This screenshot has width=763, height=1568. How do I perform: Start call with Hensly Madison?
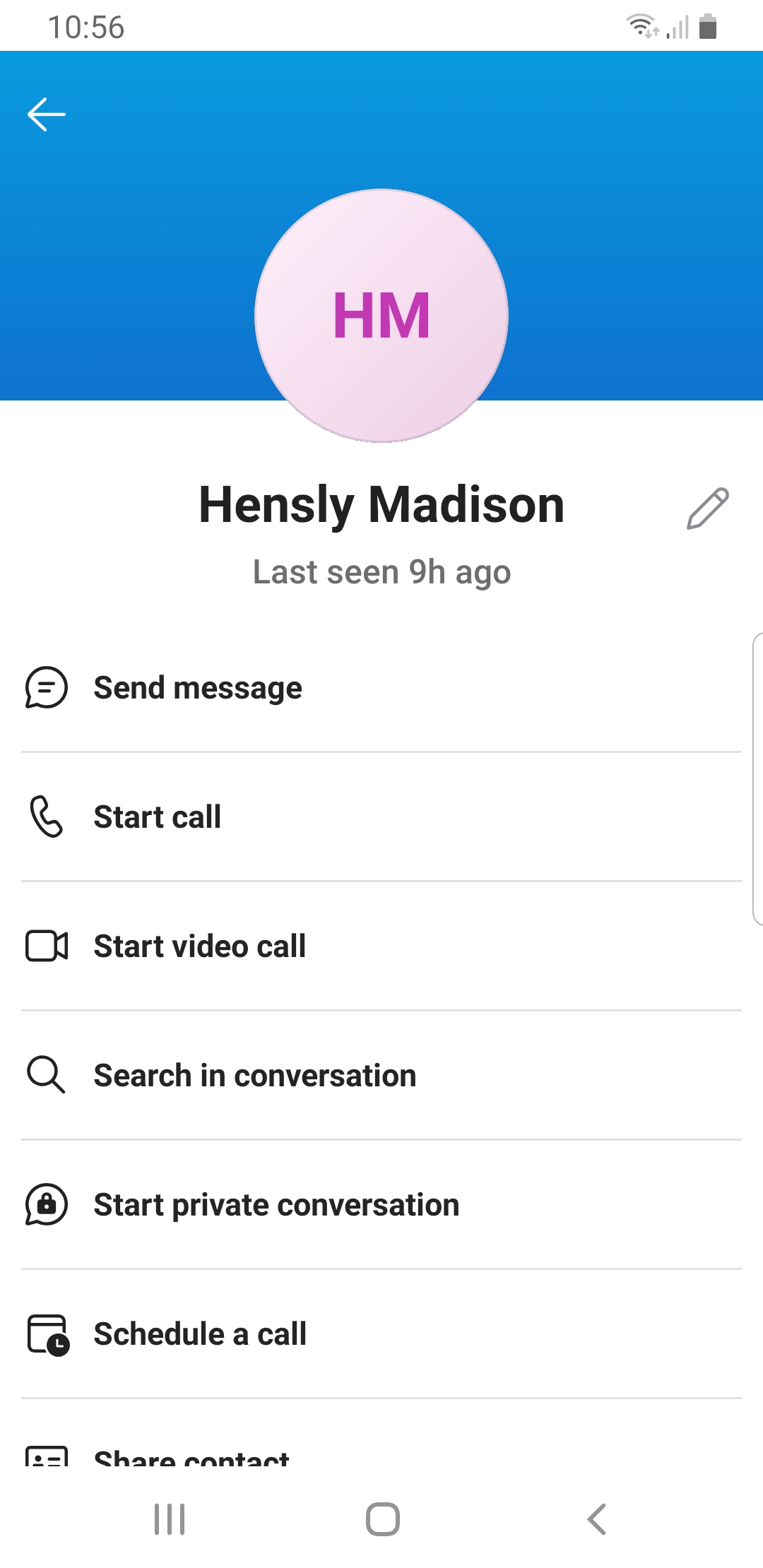381,817
